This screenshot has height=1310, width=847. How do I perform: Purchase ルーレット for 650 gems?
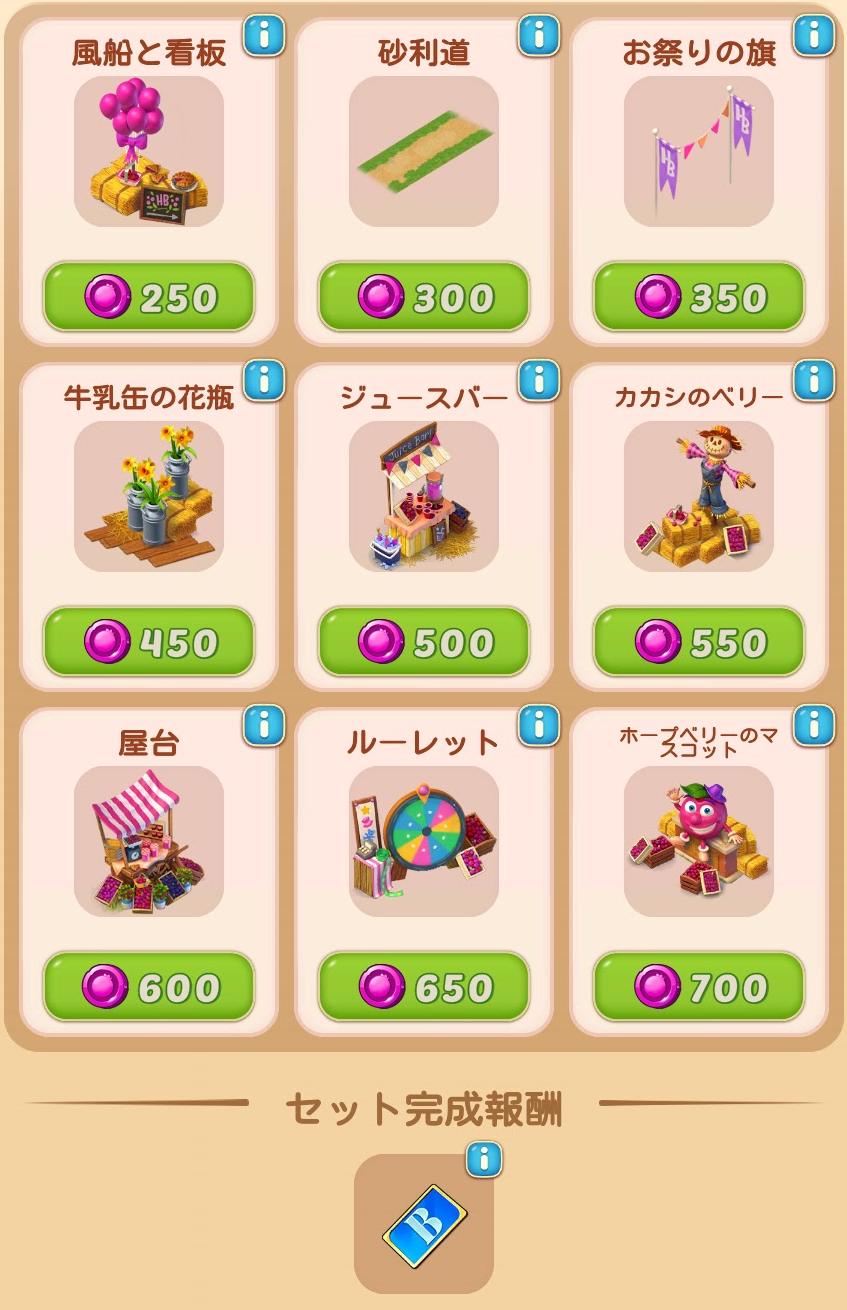(423, 987)
